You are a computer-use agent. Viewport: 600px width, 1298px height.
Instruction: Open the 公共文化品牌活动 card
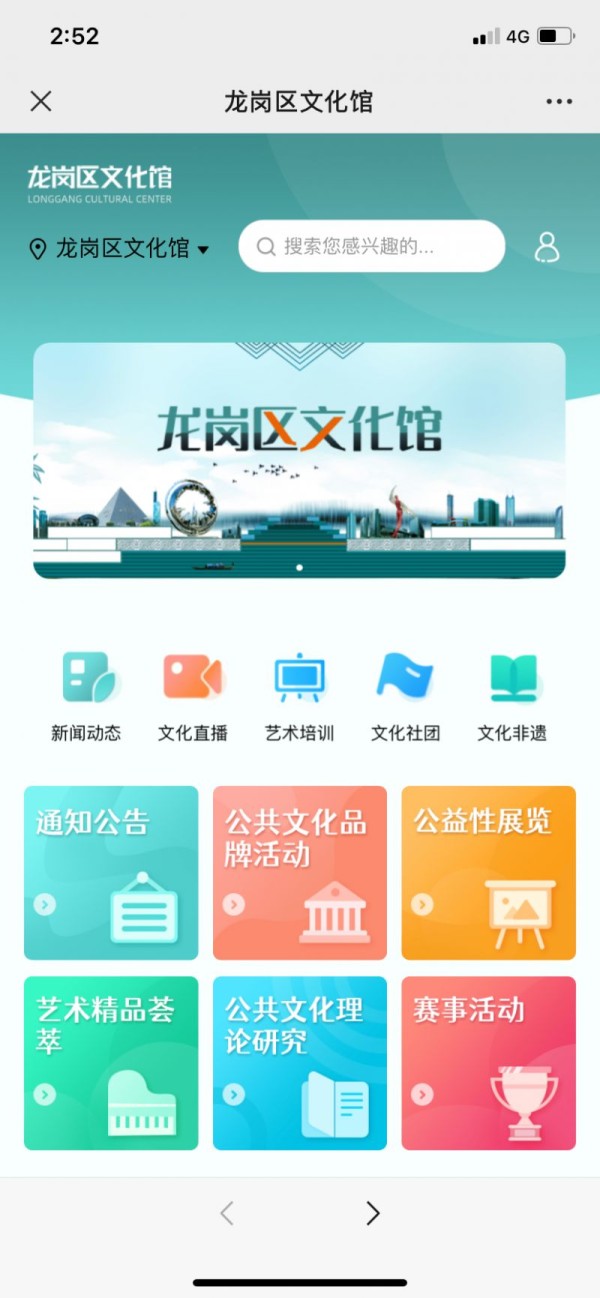coord(299,873)
